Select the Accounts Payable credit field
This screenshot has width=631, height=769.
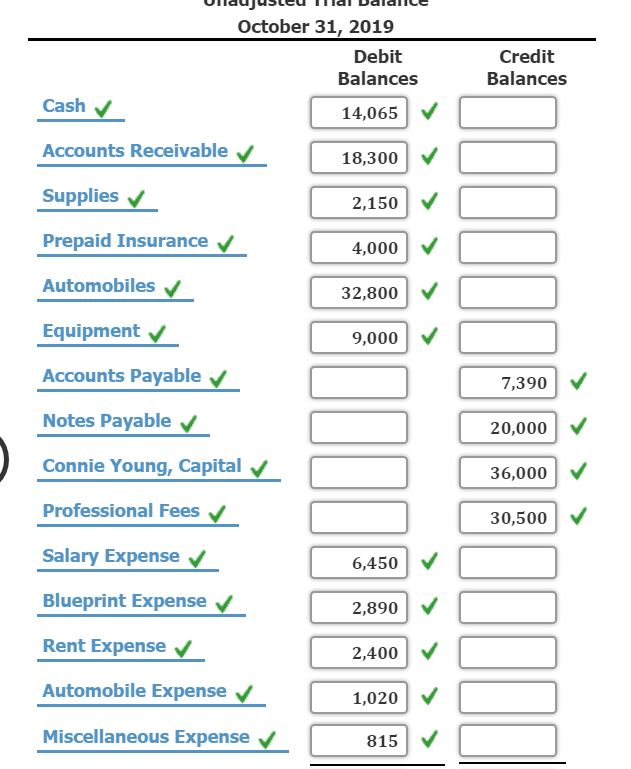[x=507, y=383]
